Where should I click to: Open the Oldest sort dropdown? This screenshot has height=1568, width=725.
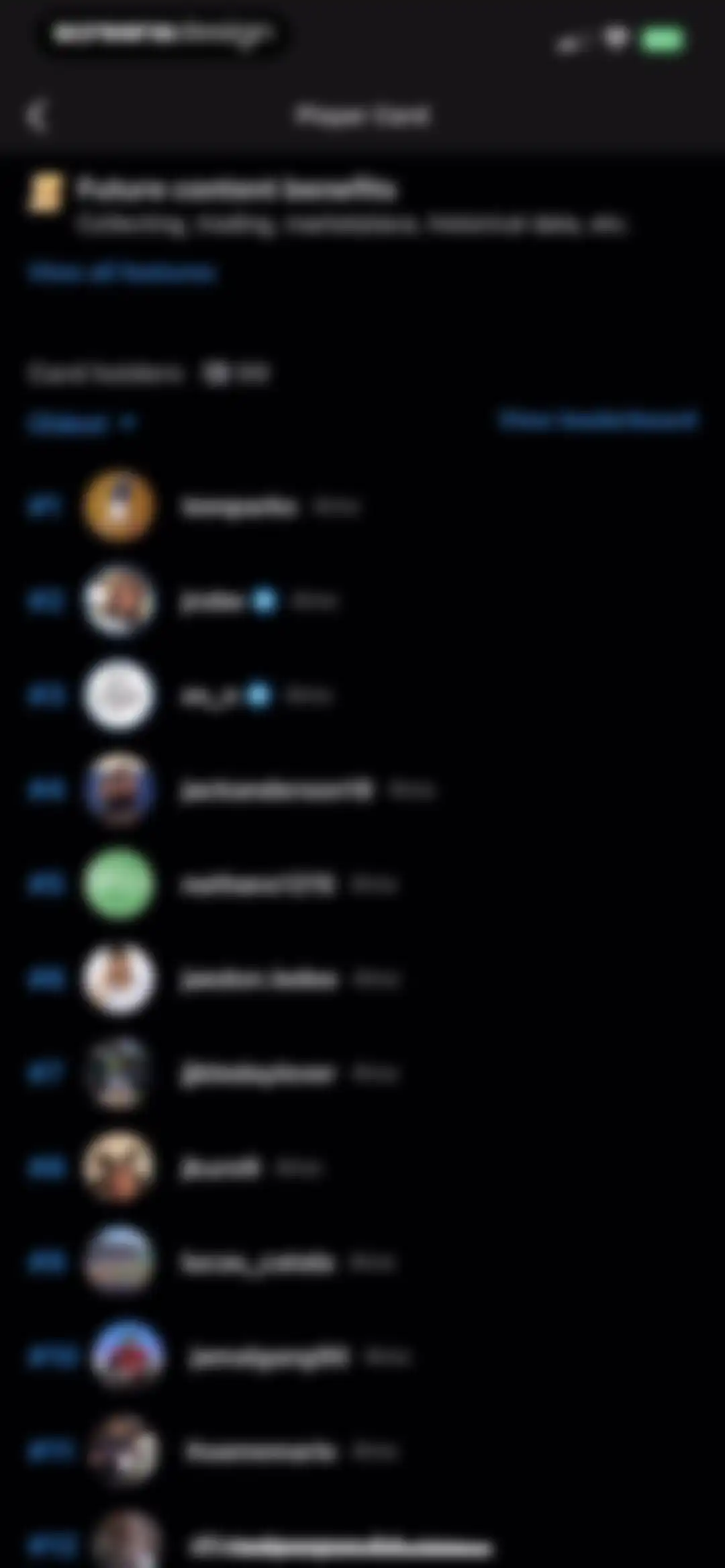(82, 423)
